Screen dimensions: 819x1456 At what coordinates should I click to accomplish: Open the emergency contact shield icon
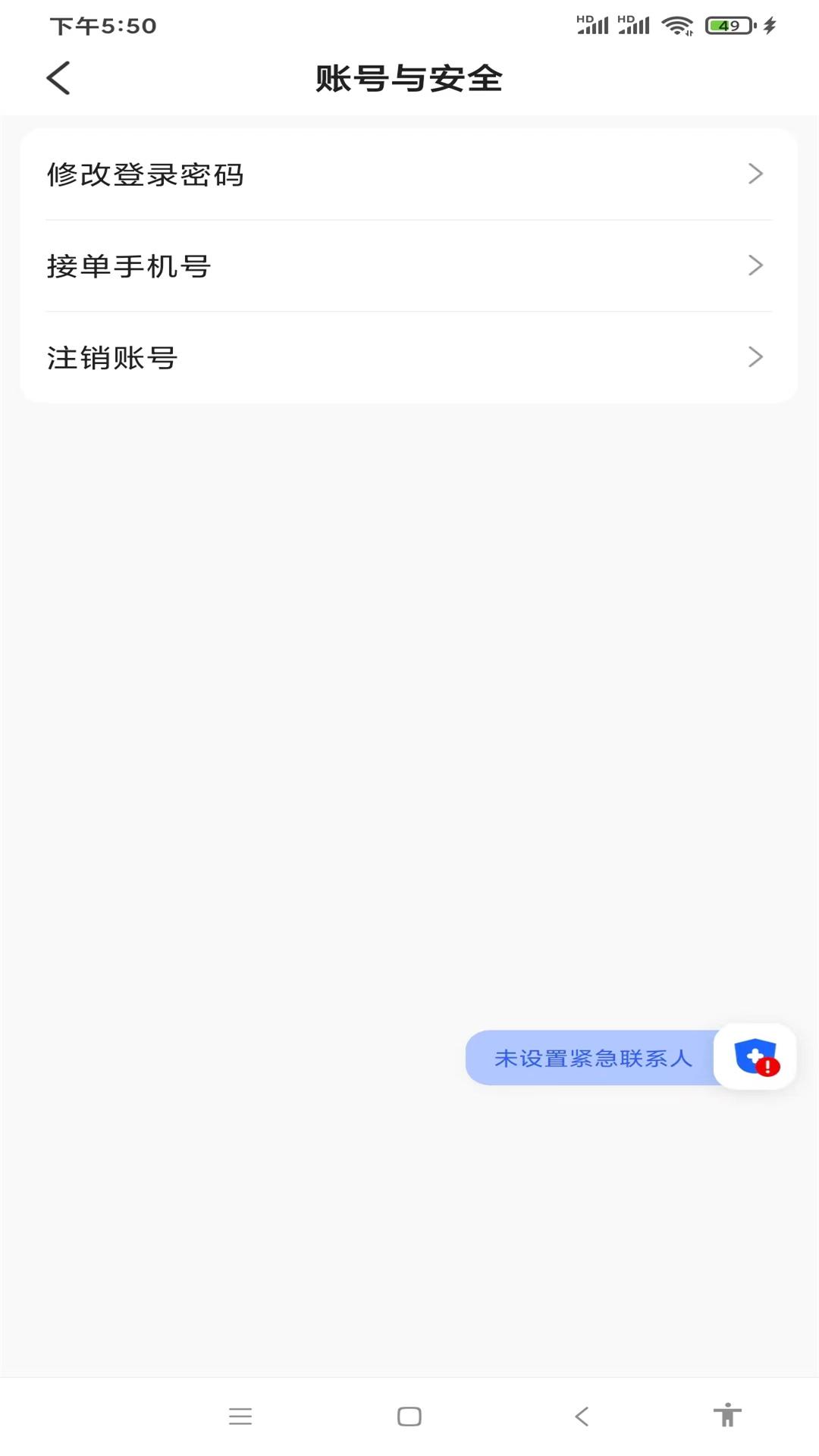[755, 1054]
